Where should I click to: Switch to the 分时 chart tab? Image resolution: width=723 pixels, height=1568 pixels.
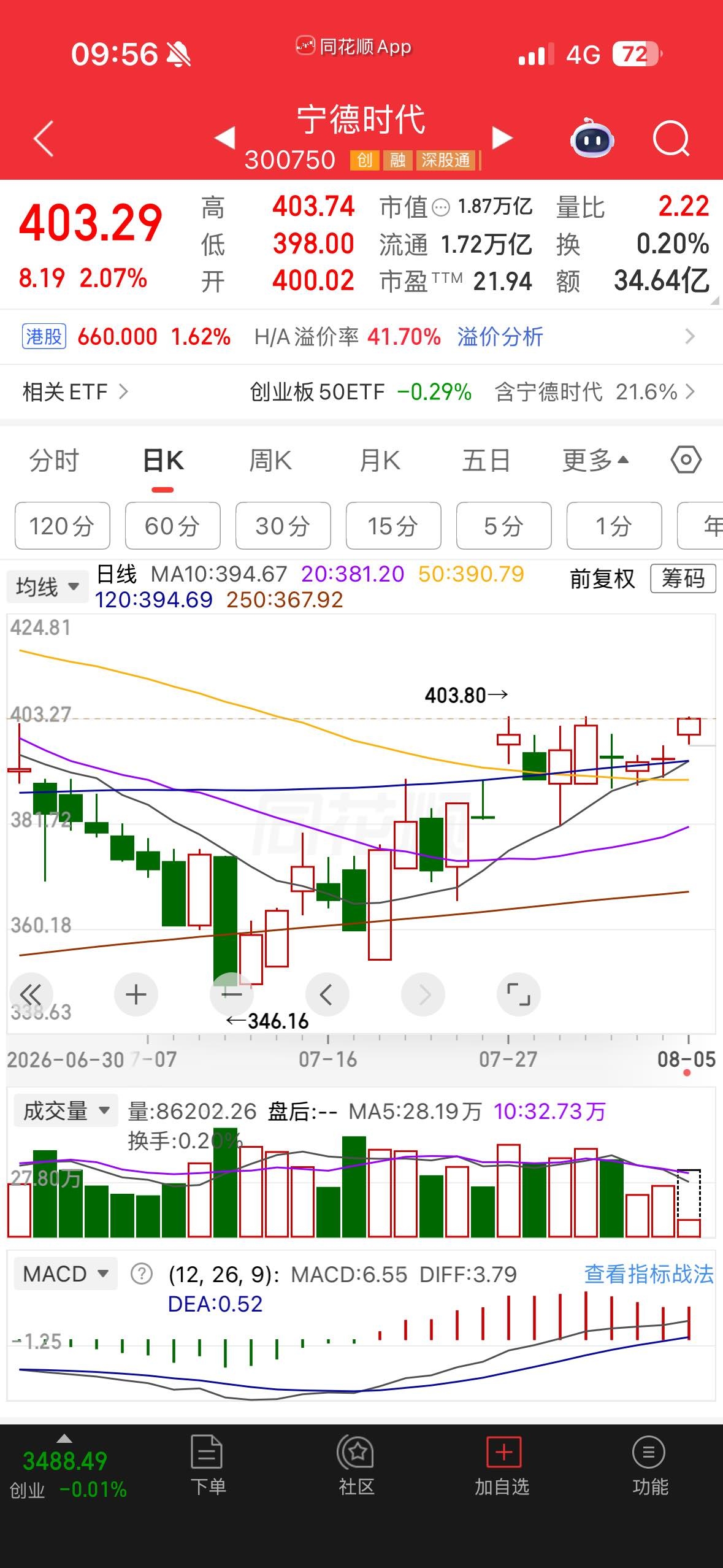coord(54,460)
